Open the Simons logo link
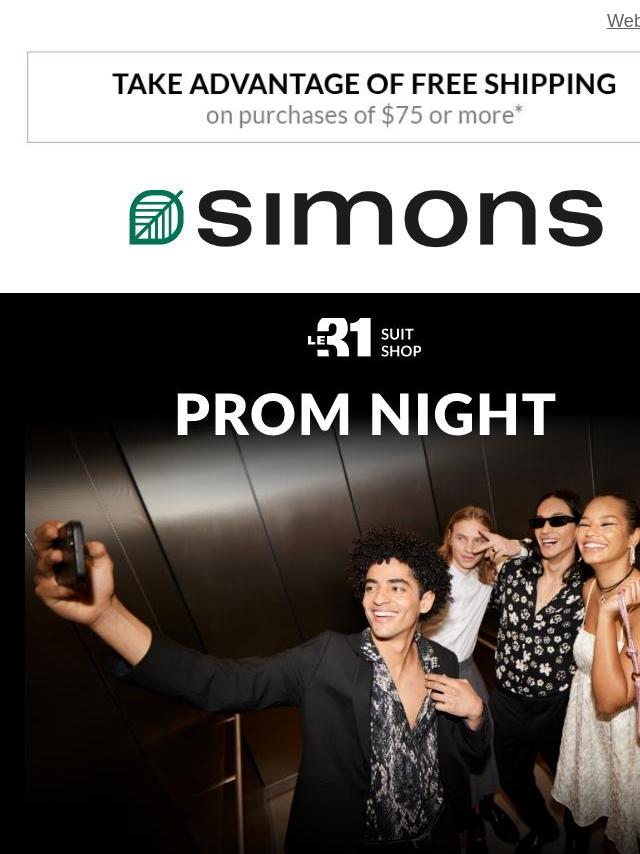This screenshot has height=854, width=640. 366,217
